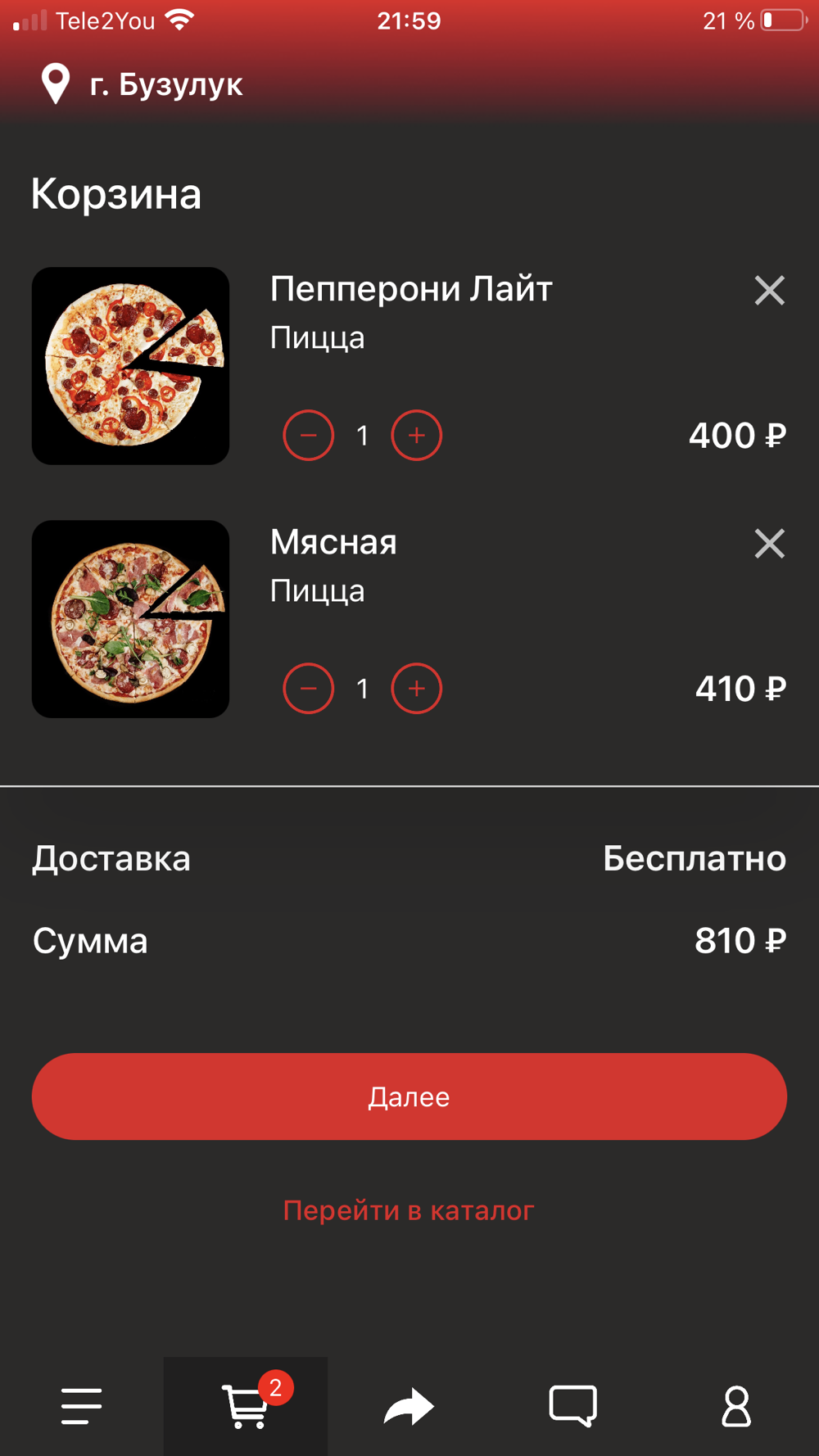Decrease quantity of Мясная pizza

click(309, 689)
